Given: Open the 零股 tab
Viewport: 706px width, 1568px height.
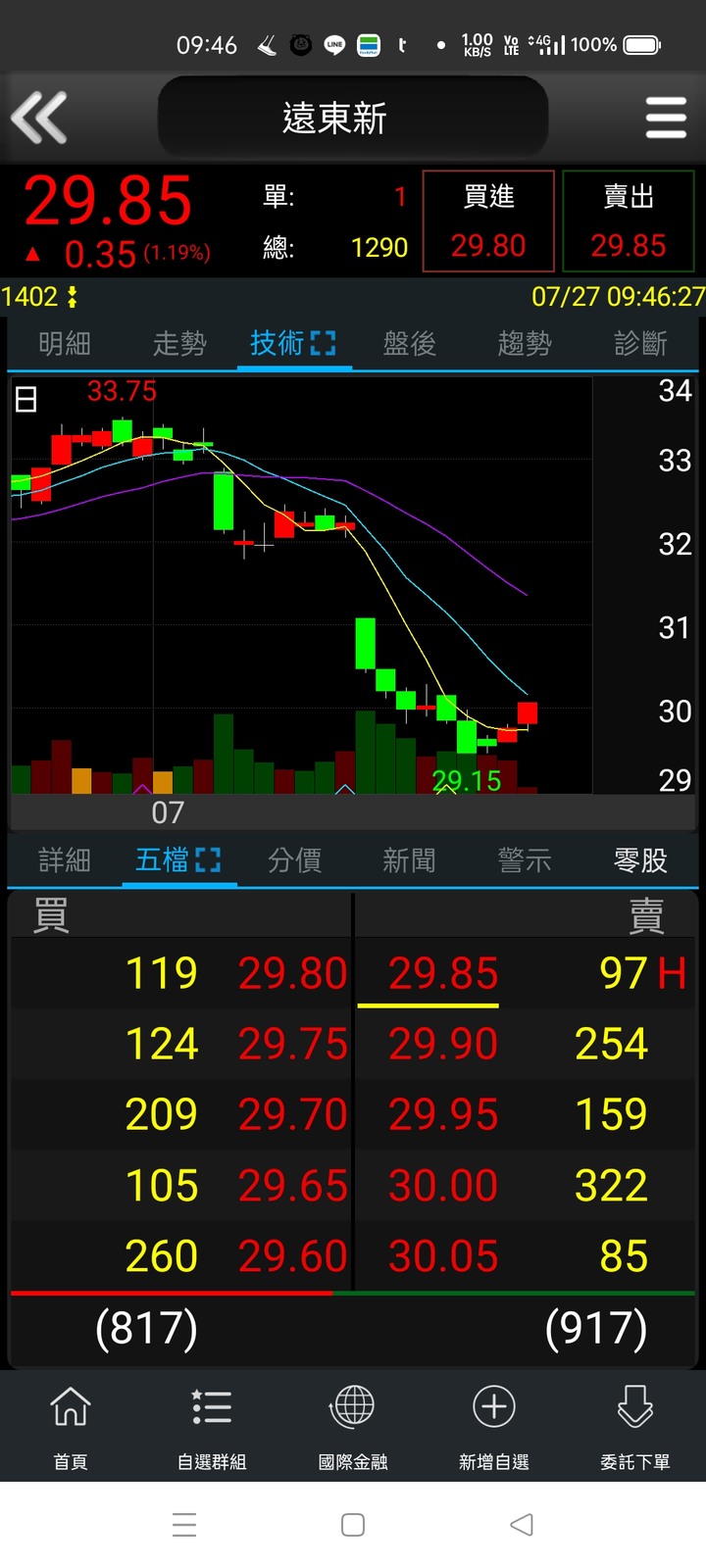Looking at the screenshot, I should coord(640,860).
